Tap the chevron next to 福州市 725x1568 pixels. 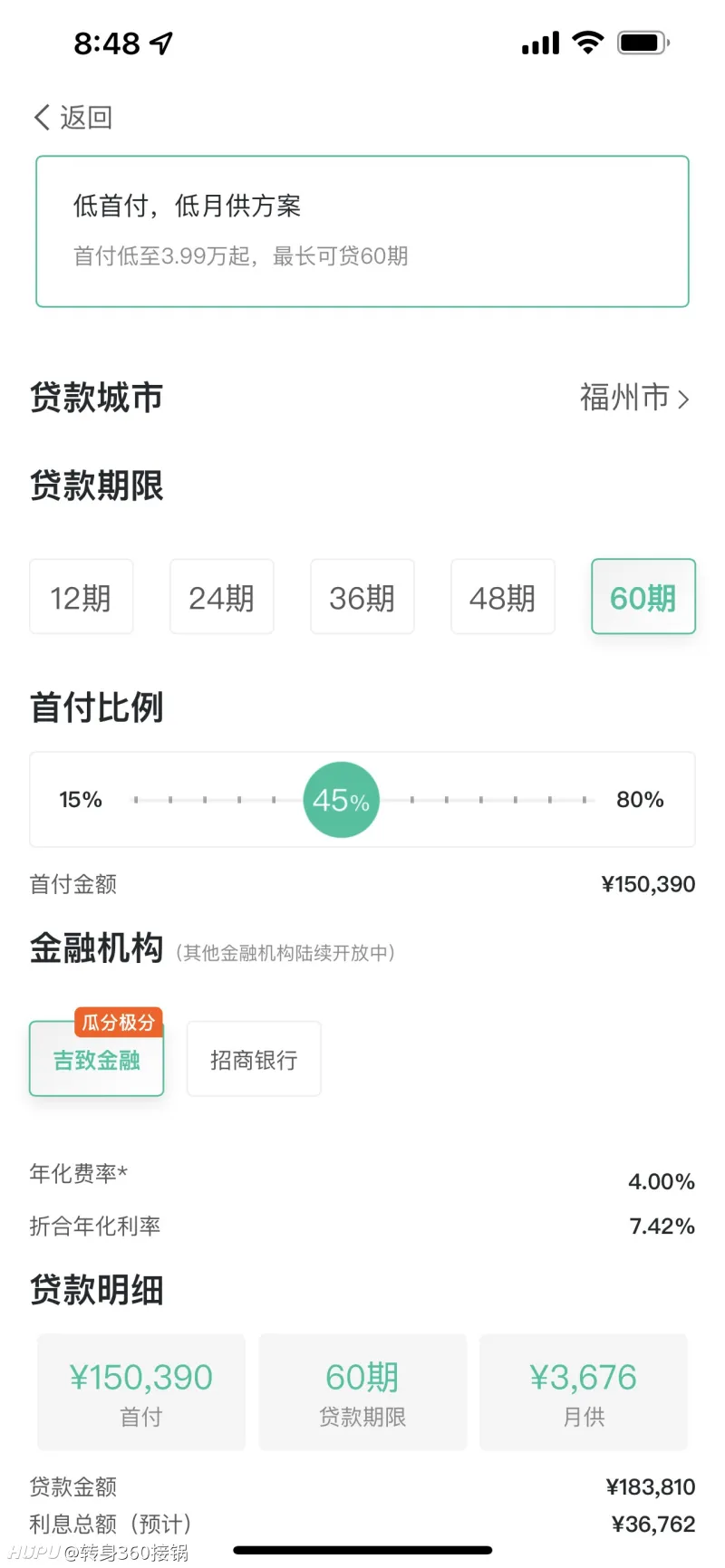pos(685,399)
